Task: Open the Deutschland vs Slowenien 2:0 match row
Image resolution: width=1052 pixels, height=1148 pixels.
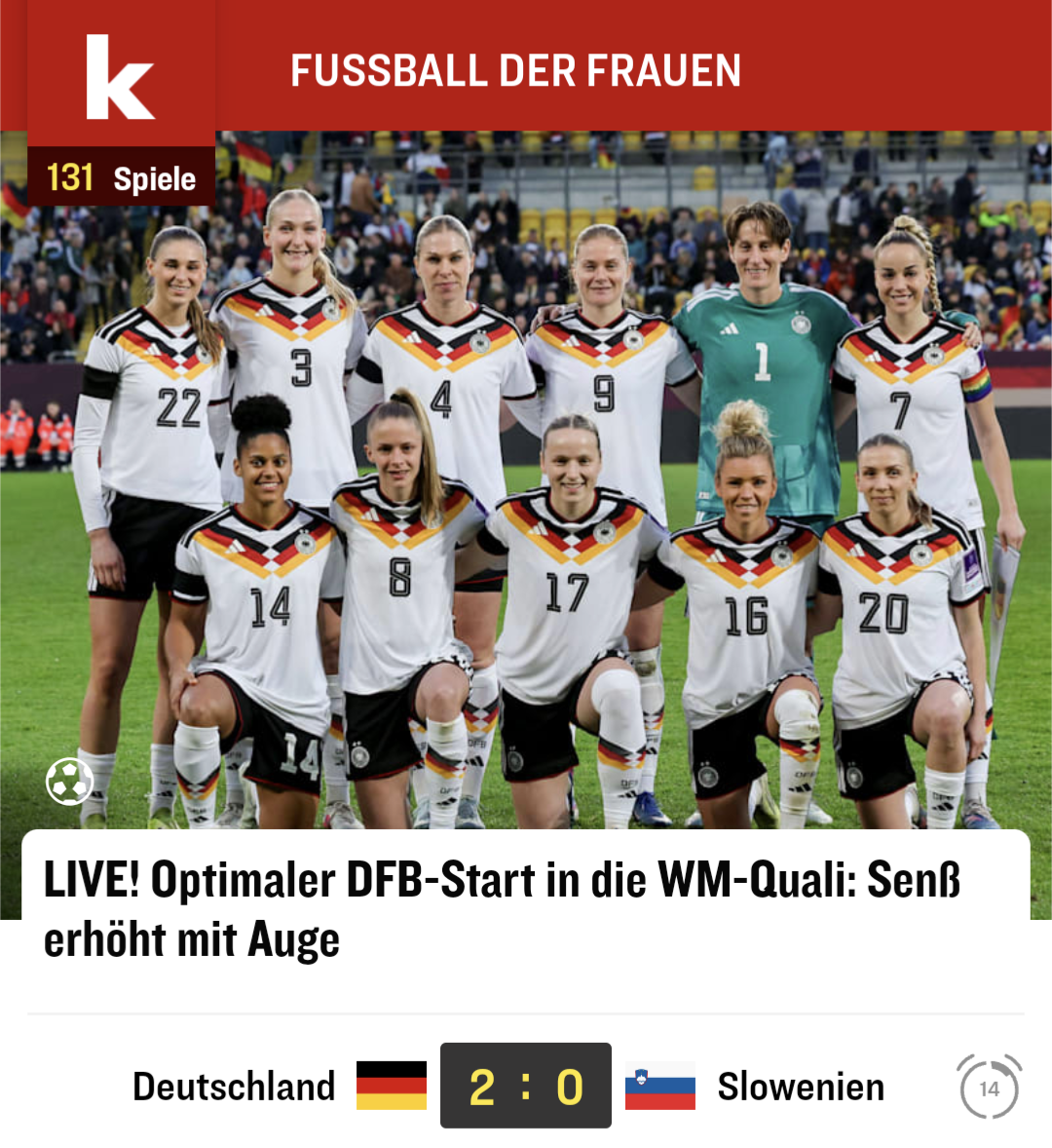Action: [x=525, y=1086]
